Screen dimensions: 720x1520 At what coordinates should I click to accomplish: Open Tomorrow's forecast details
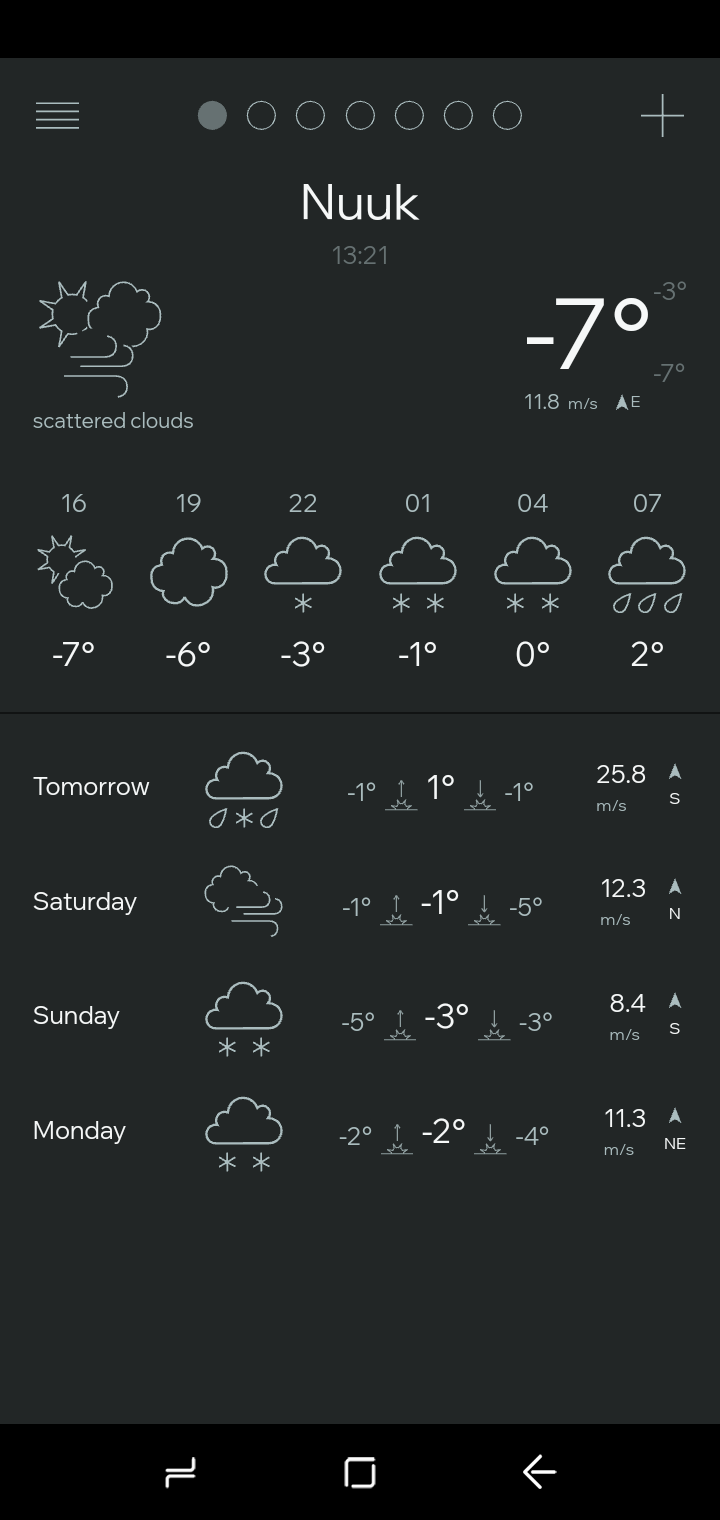[360, 788]
